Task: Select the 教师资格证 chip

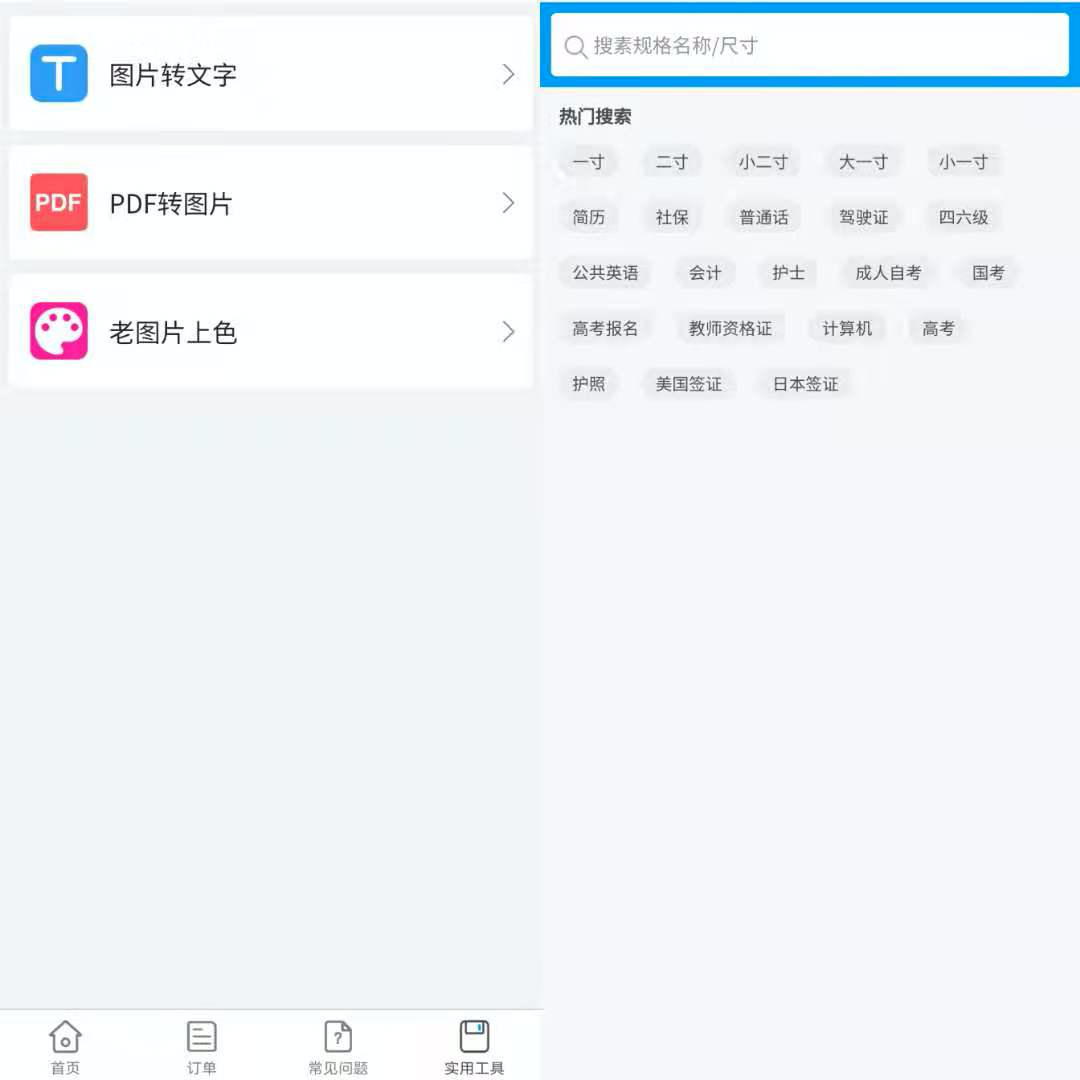Action: pos(730,328)
